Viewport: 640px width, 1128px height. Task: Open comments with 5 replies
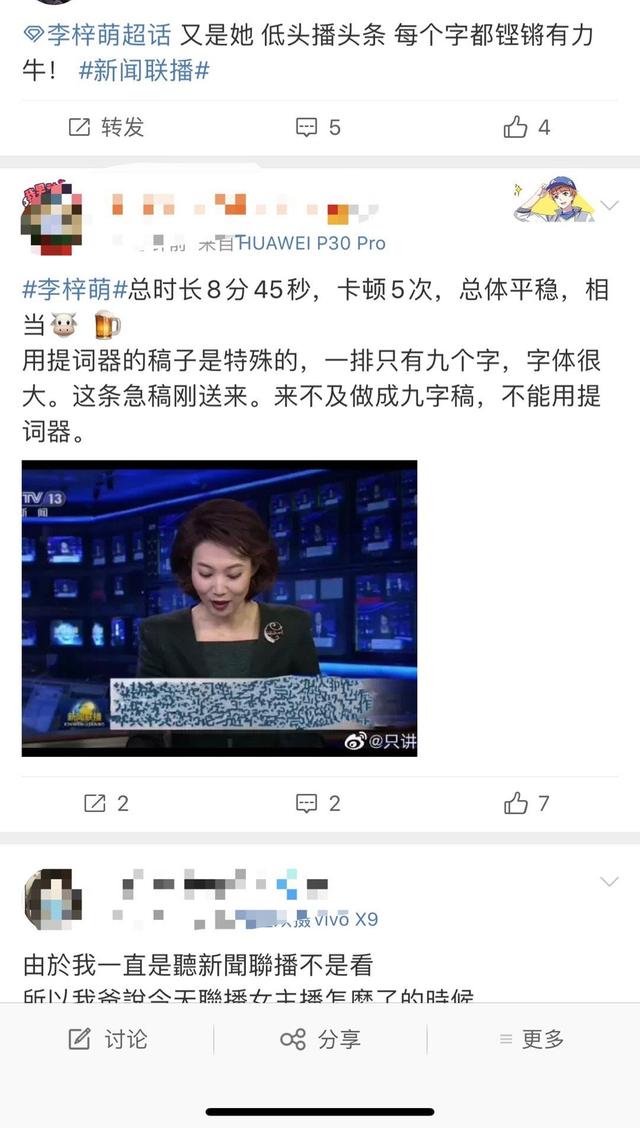319,127
